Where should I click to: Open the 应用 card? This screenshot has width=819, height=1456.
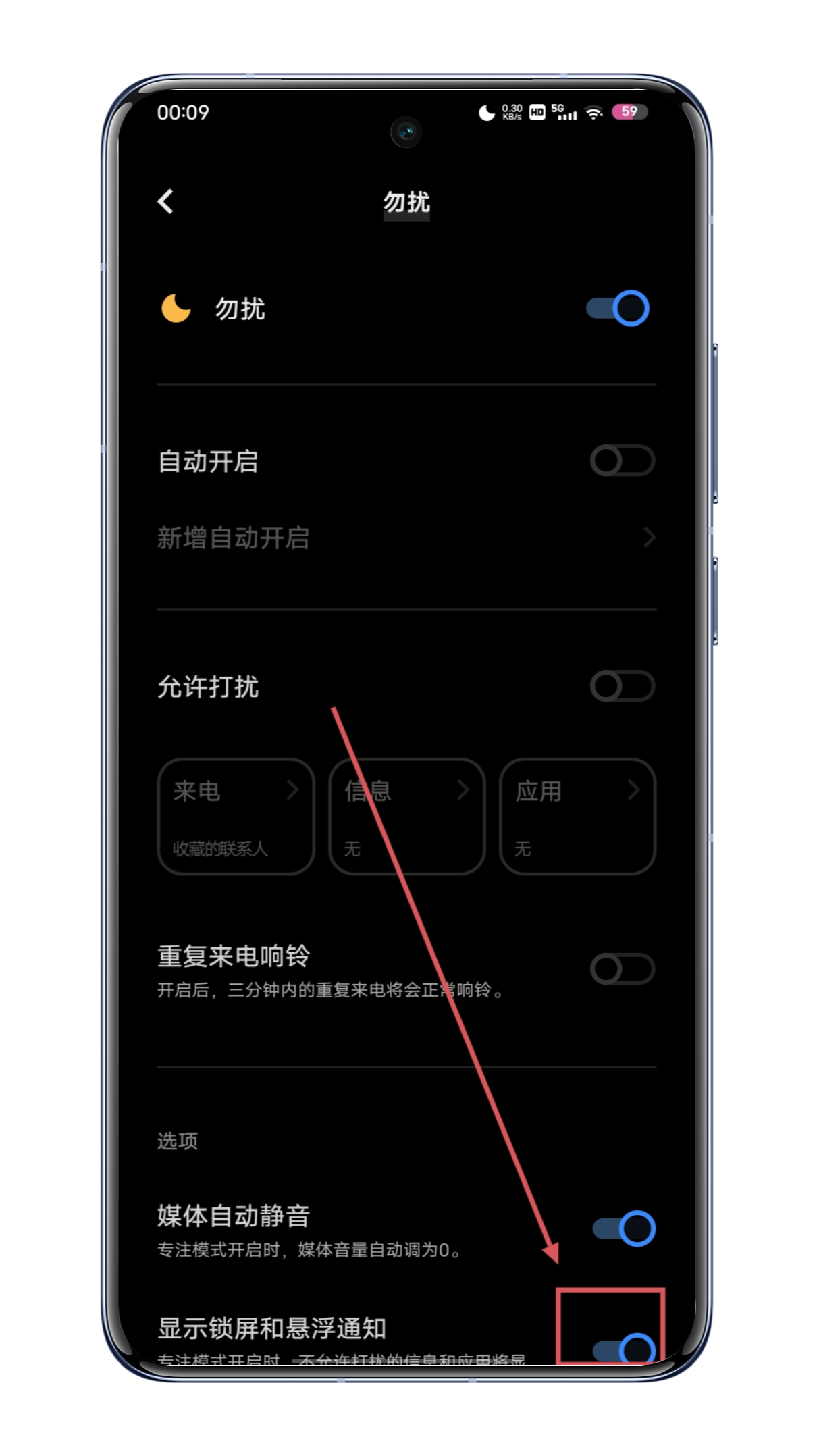(x=577, y=816)
